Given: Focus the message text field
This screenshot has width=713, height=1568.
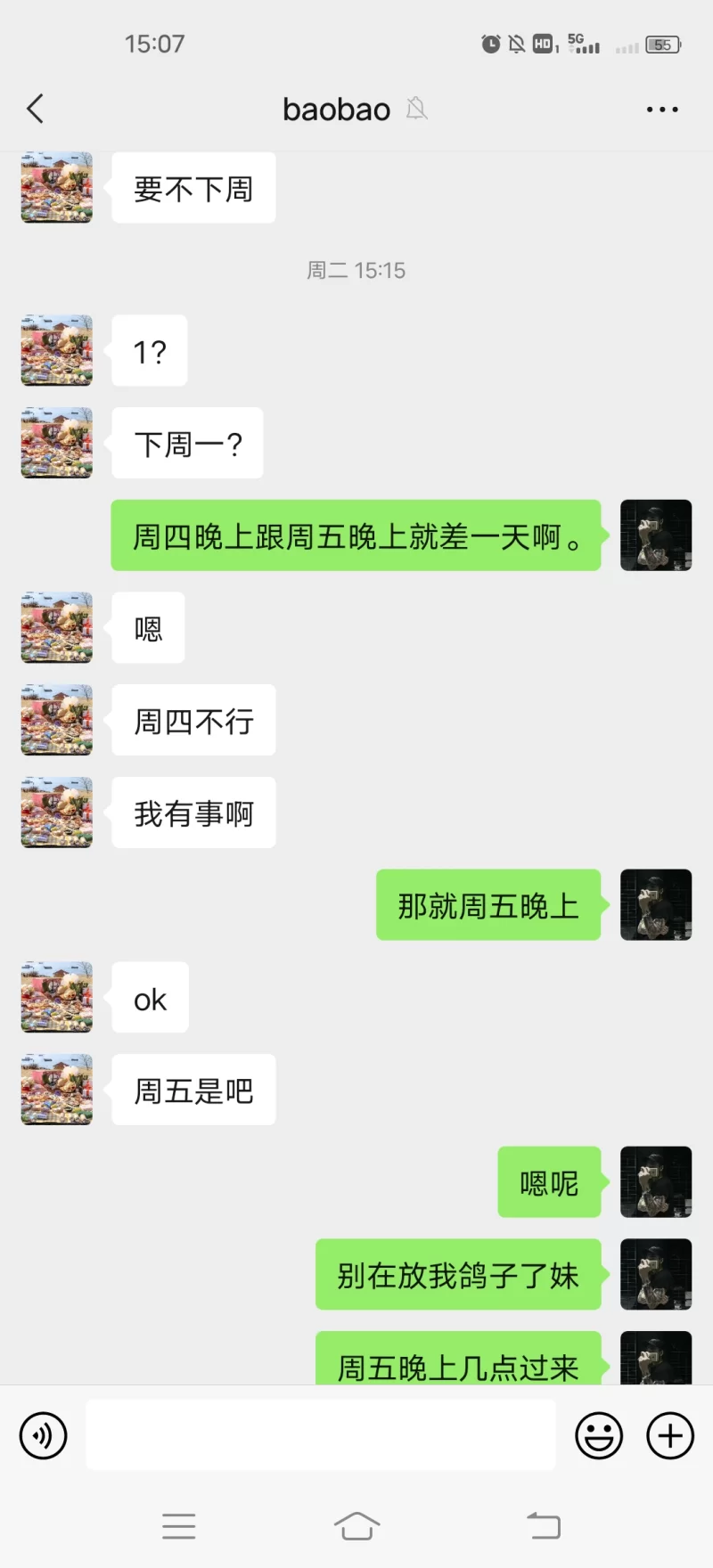Looking at the screenshot, I should tap(321, 1435).
